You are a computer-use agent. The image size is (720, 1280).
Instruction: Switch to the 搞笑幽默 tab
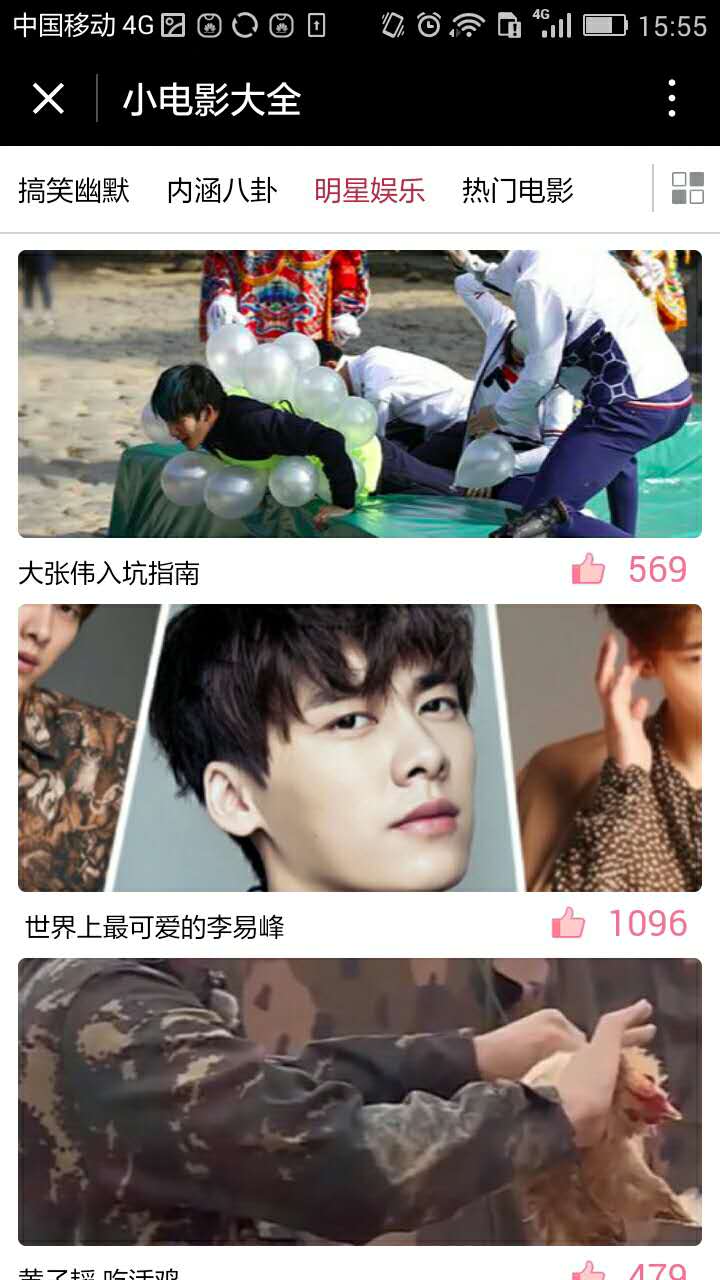coord(74,190)
